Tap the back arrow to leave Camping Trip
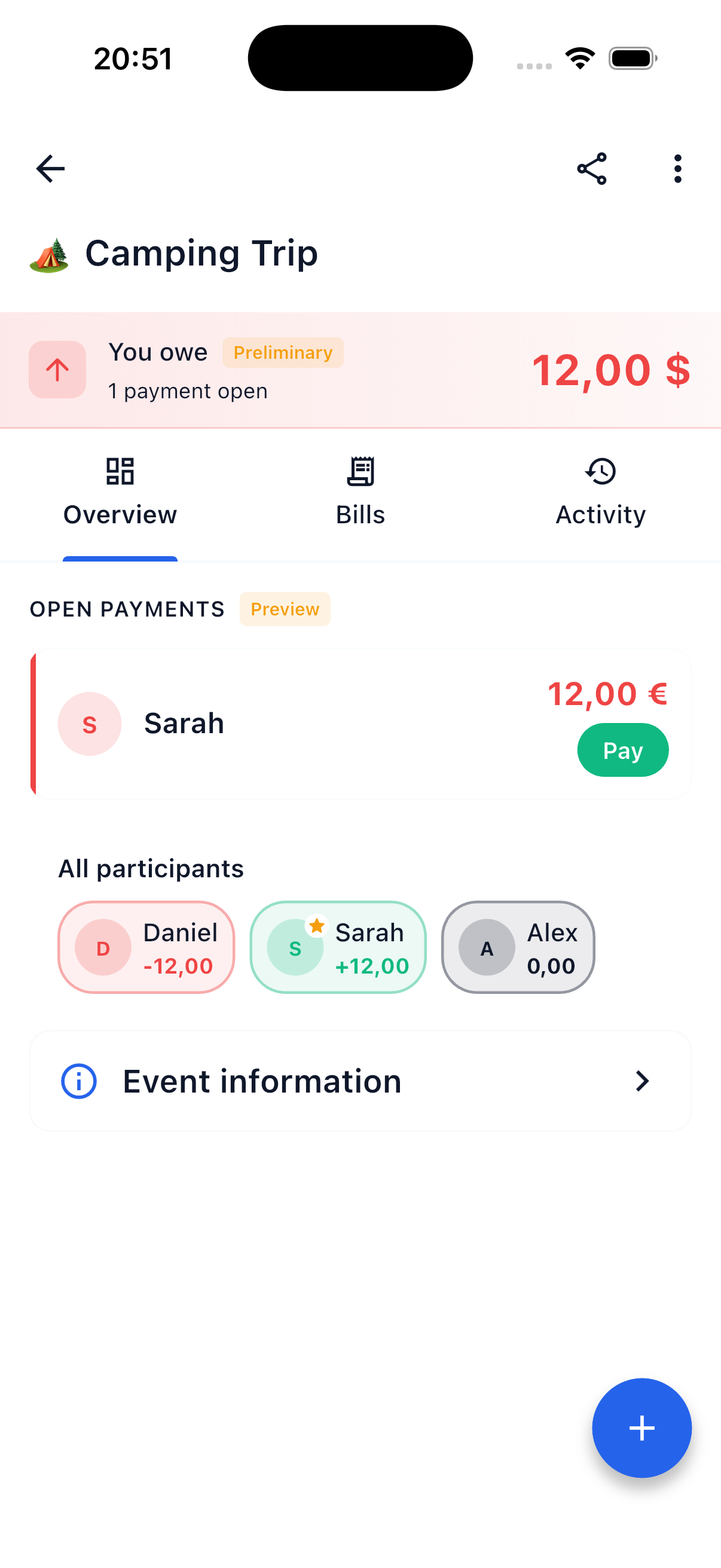 50,169
